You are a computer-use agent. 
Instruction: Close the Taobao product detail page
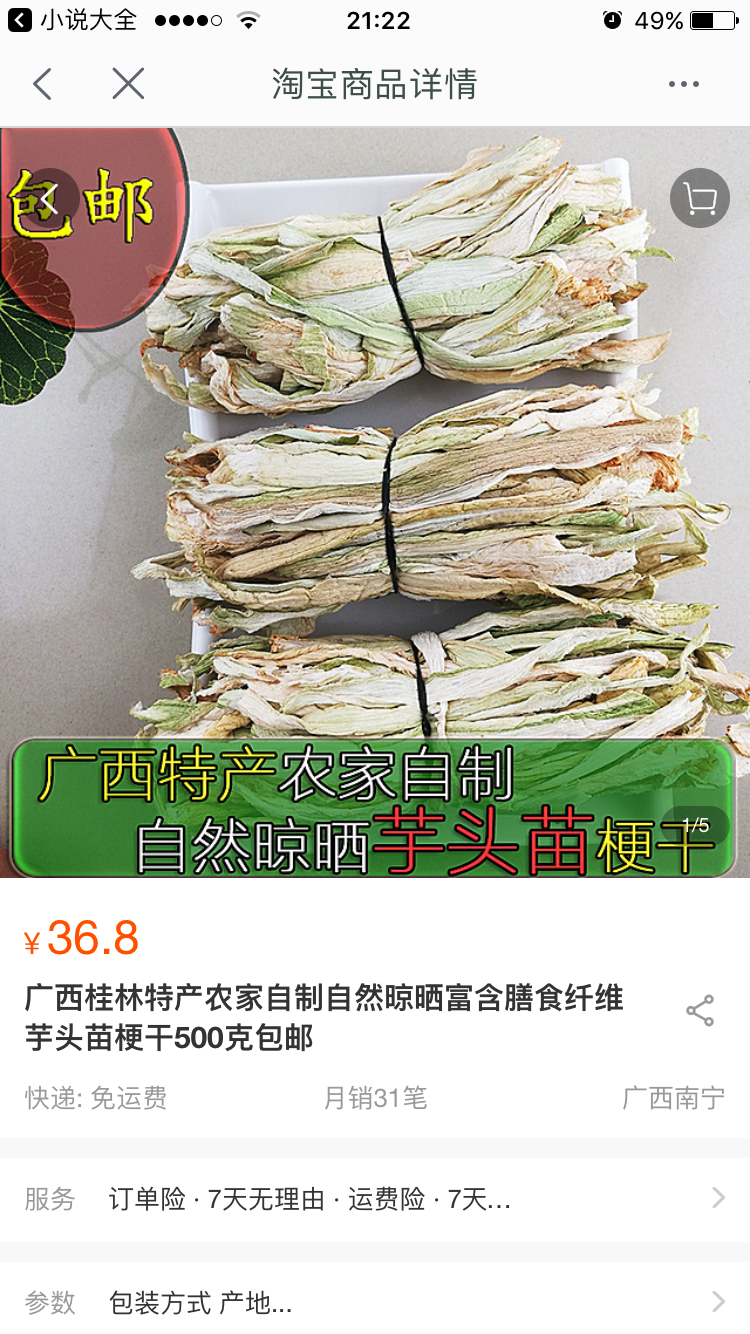click(x=128, y=85)
